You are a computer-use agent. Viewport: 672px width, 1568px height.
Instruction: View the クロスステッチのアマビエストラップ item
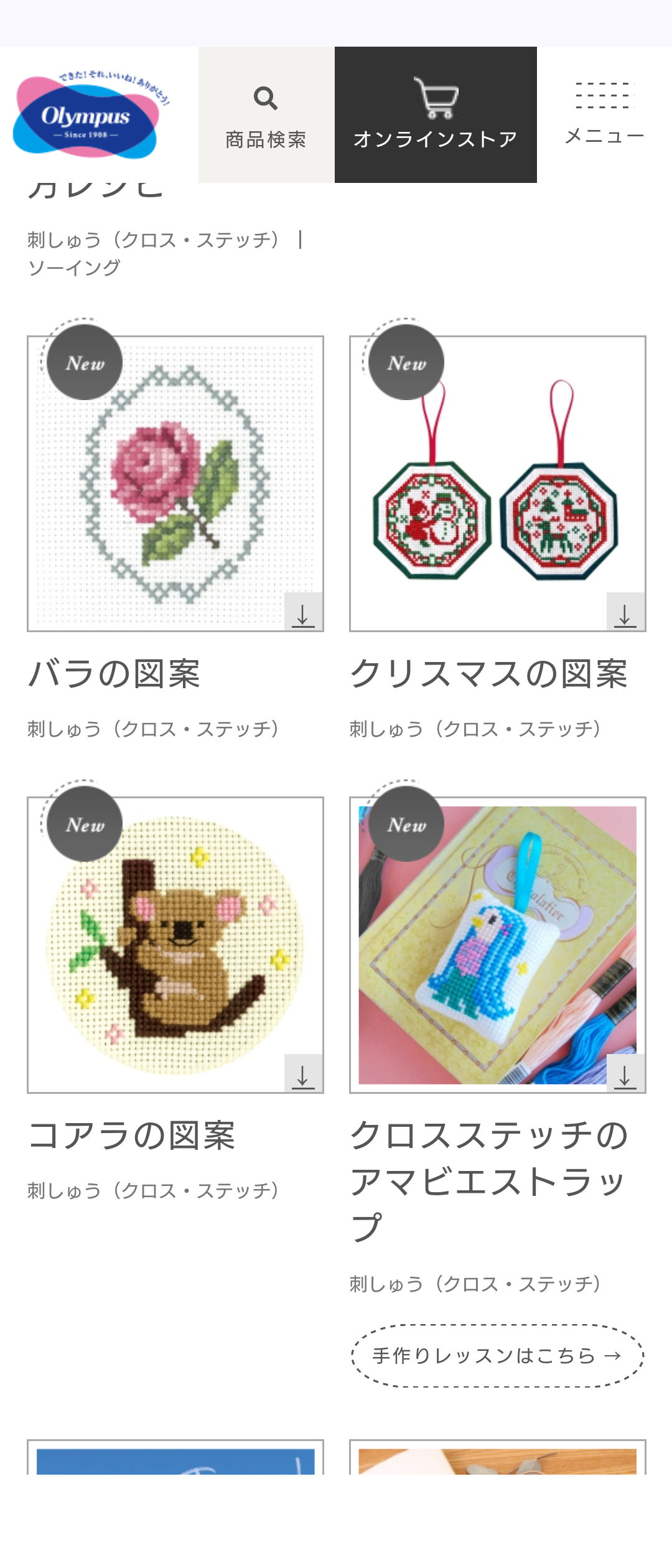497,945
